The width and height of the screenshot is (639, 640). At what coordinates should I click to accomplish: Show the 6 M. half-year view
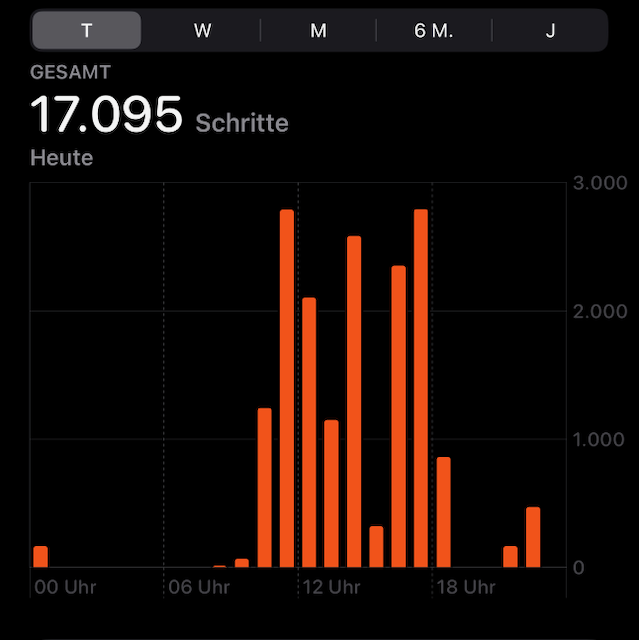click(434, 30)
